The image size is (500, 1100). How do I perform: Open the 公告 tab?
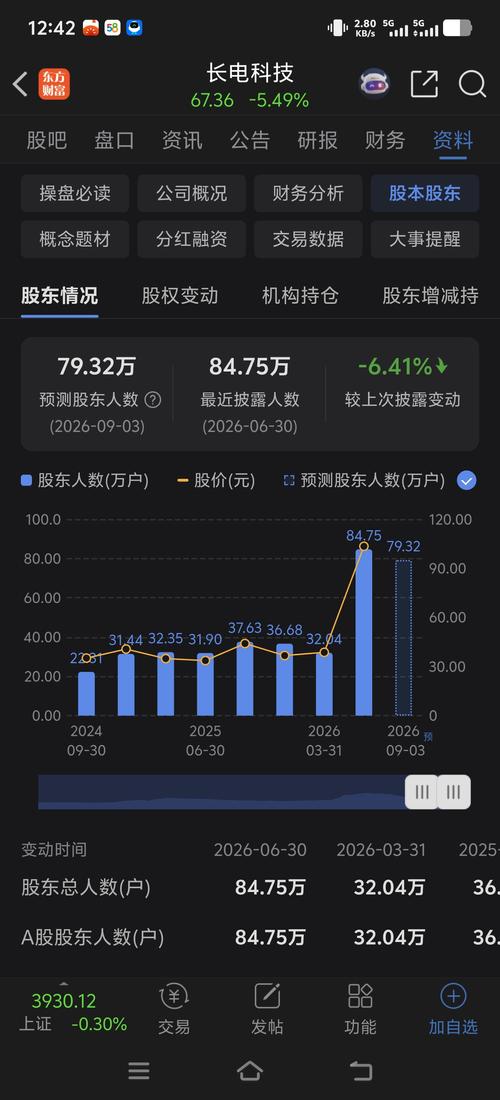click(x=250, y=140)
